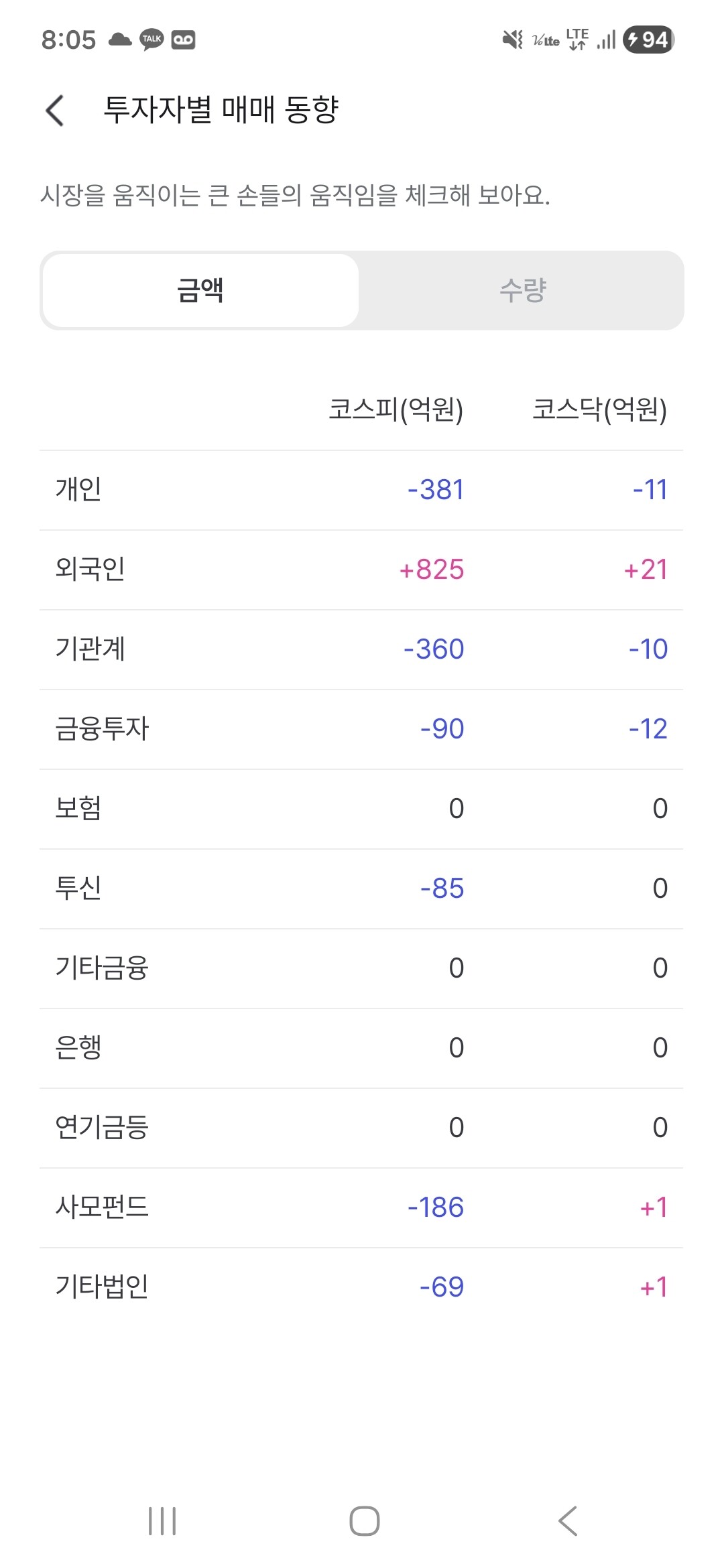Select the 금액 tab

pyautogui.click(x=200, y=290)
